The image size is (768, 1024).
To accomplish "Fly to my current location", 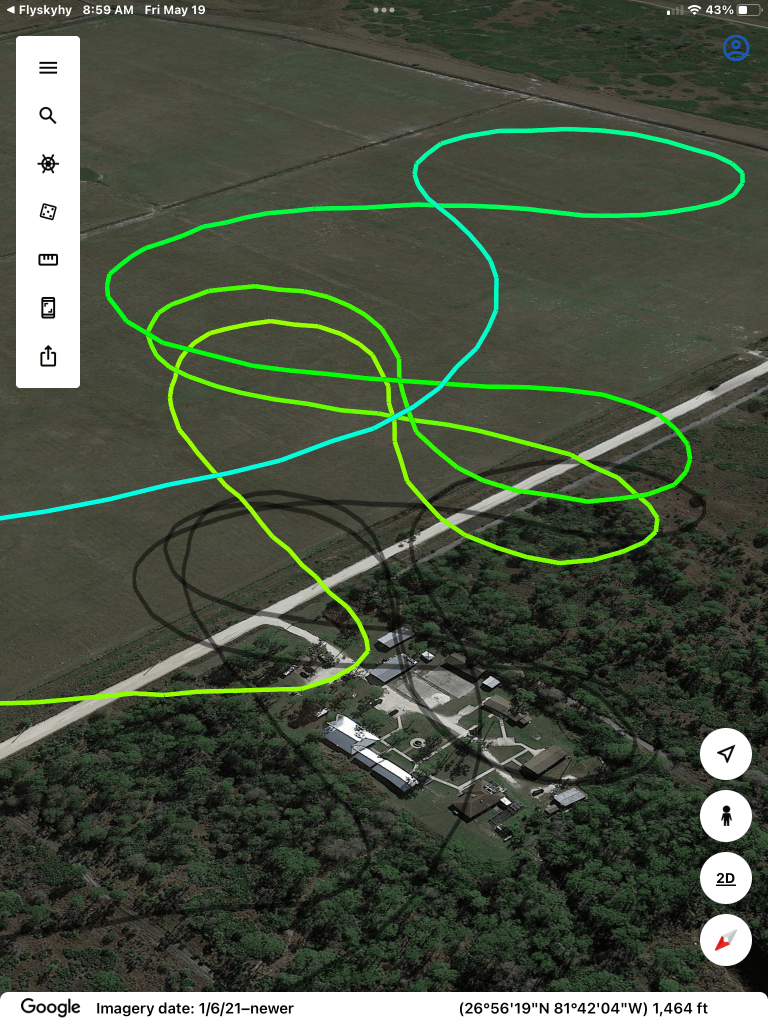I will 726,755.
